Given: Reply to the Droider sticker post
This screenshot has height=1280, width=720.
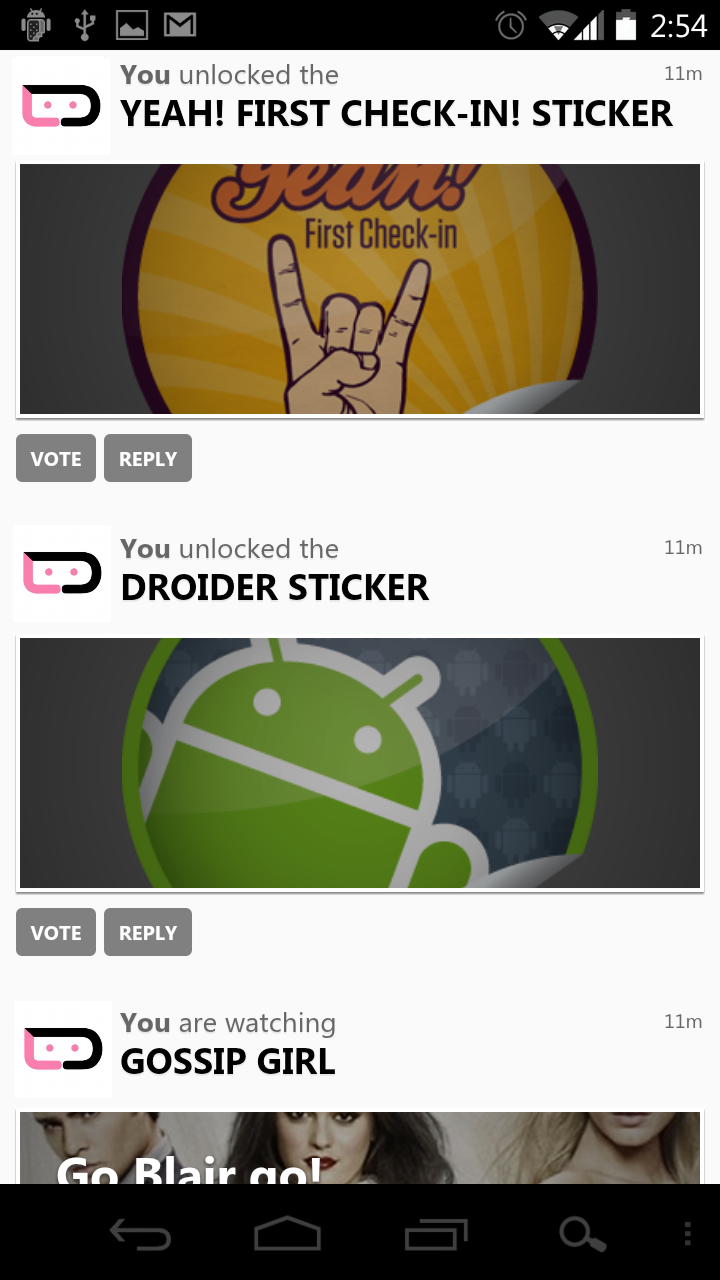Looking at the screenshot, I should click(x=148, y=932).
